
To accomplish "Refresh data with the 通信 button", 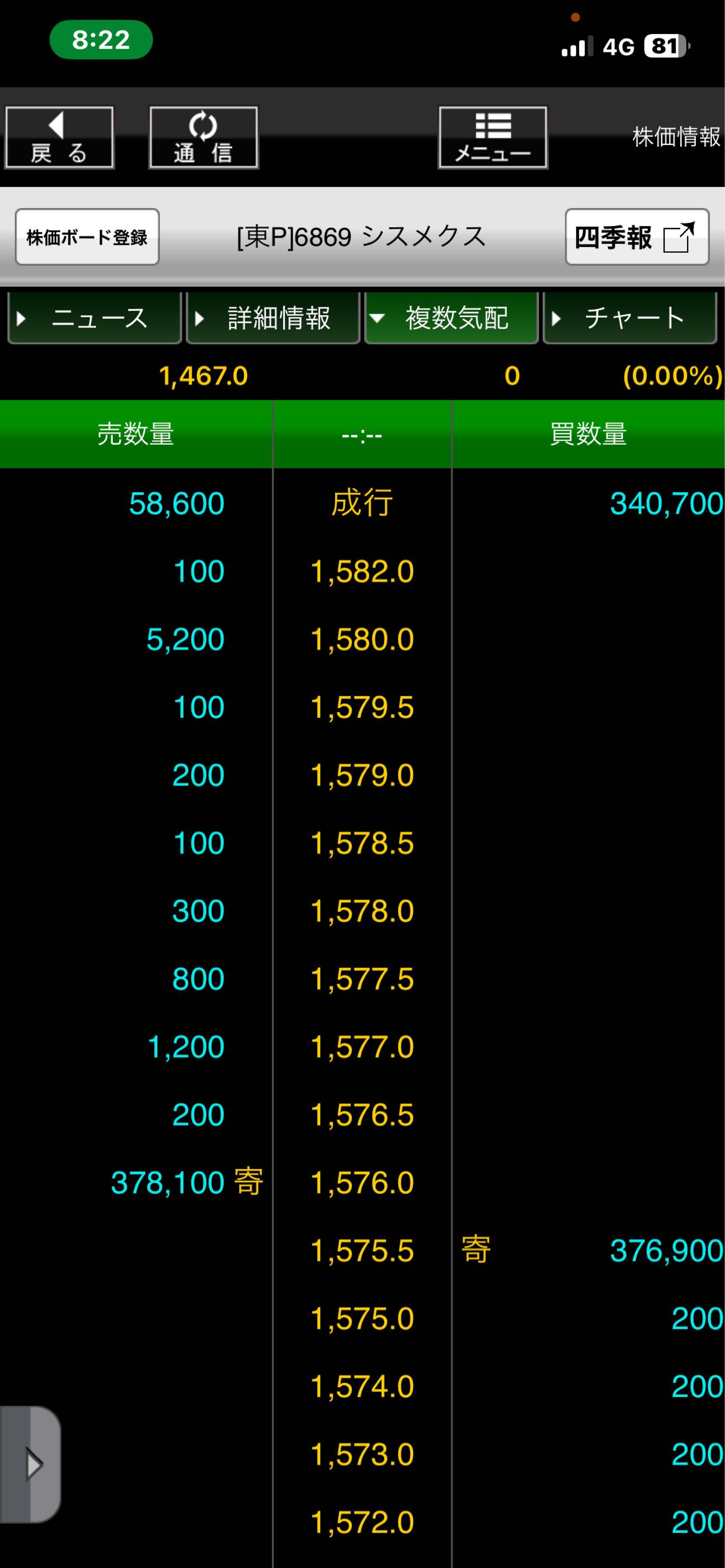I will click(x=203, y=138).
